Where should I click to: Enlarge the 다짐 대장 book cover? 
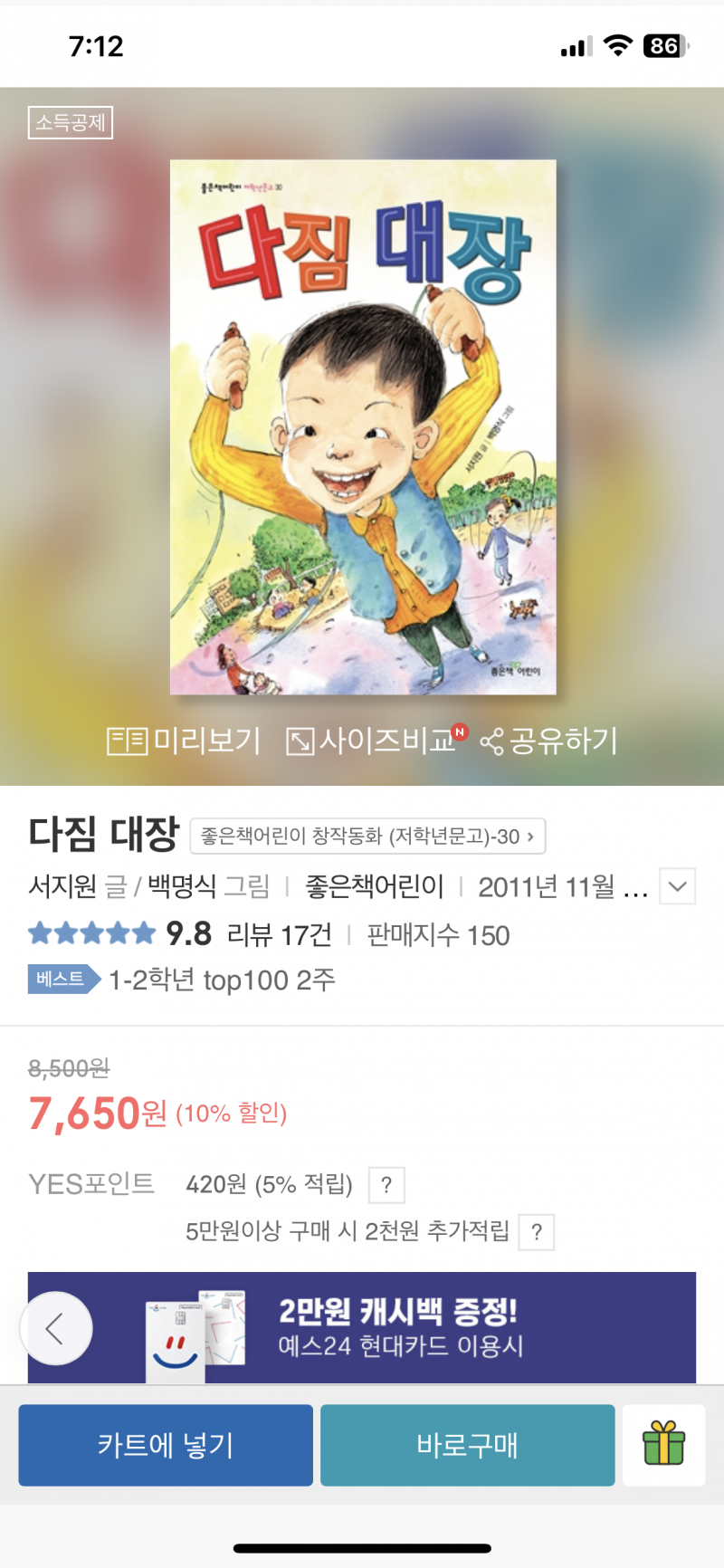(x=363, y=427)
